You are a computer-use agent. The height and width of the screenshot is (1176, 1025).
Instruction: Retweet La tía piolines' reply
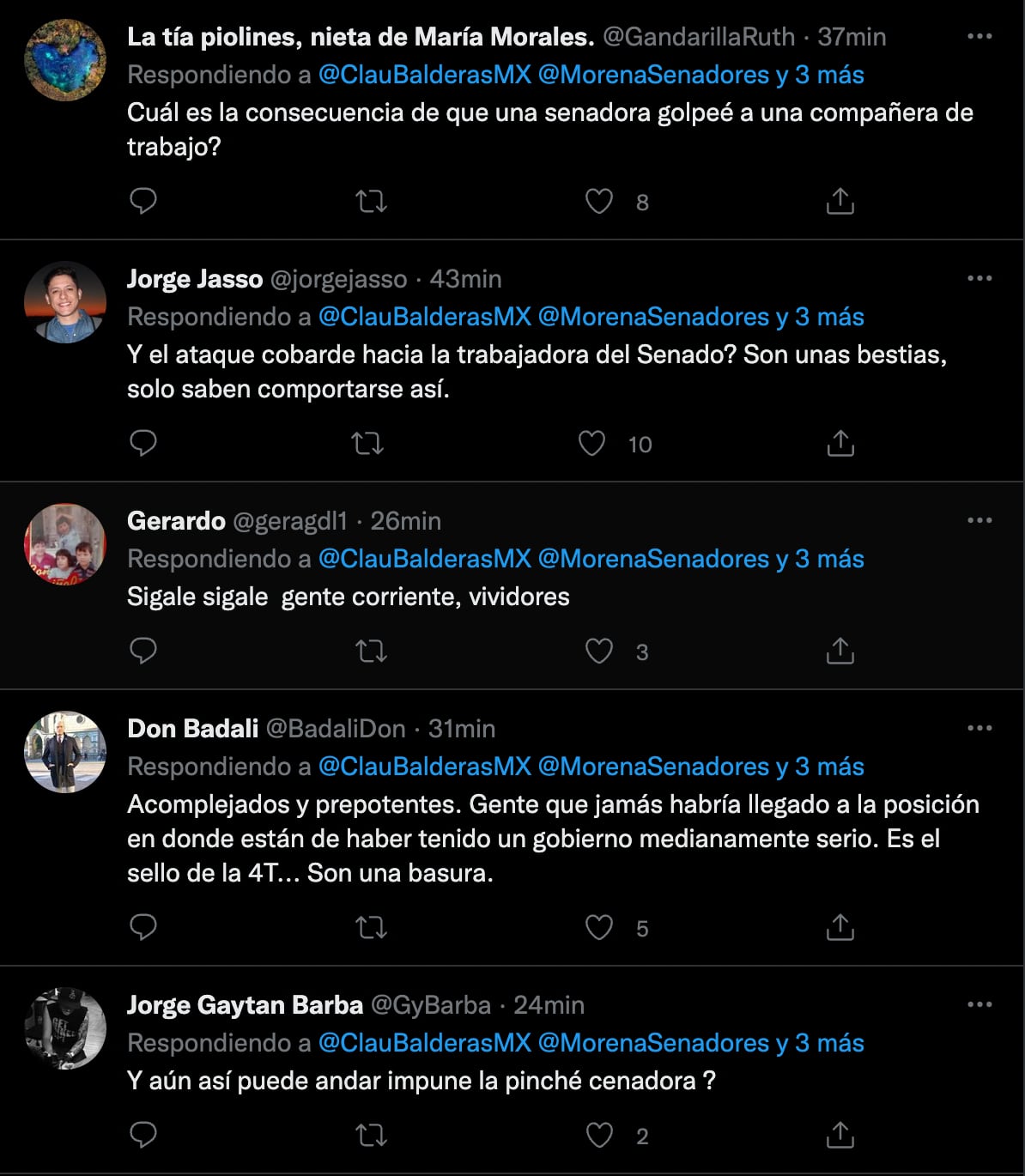(371, 202)
